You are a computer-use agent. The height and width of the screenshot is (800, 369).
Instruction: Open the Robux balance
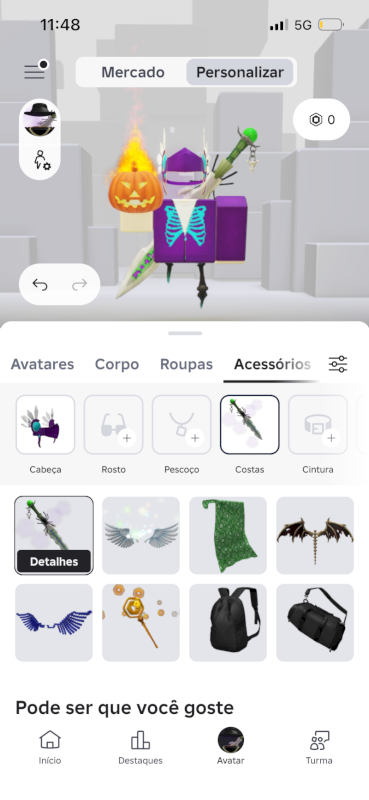coord(322,119)
